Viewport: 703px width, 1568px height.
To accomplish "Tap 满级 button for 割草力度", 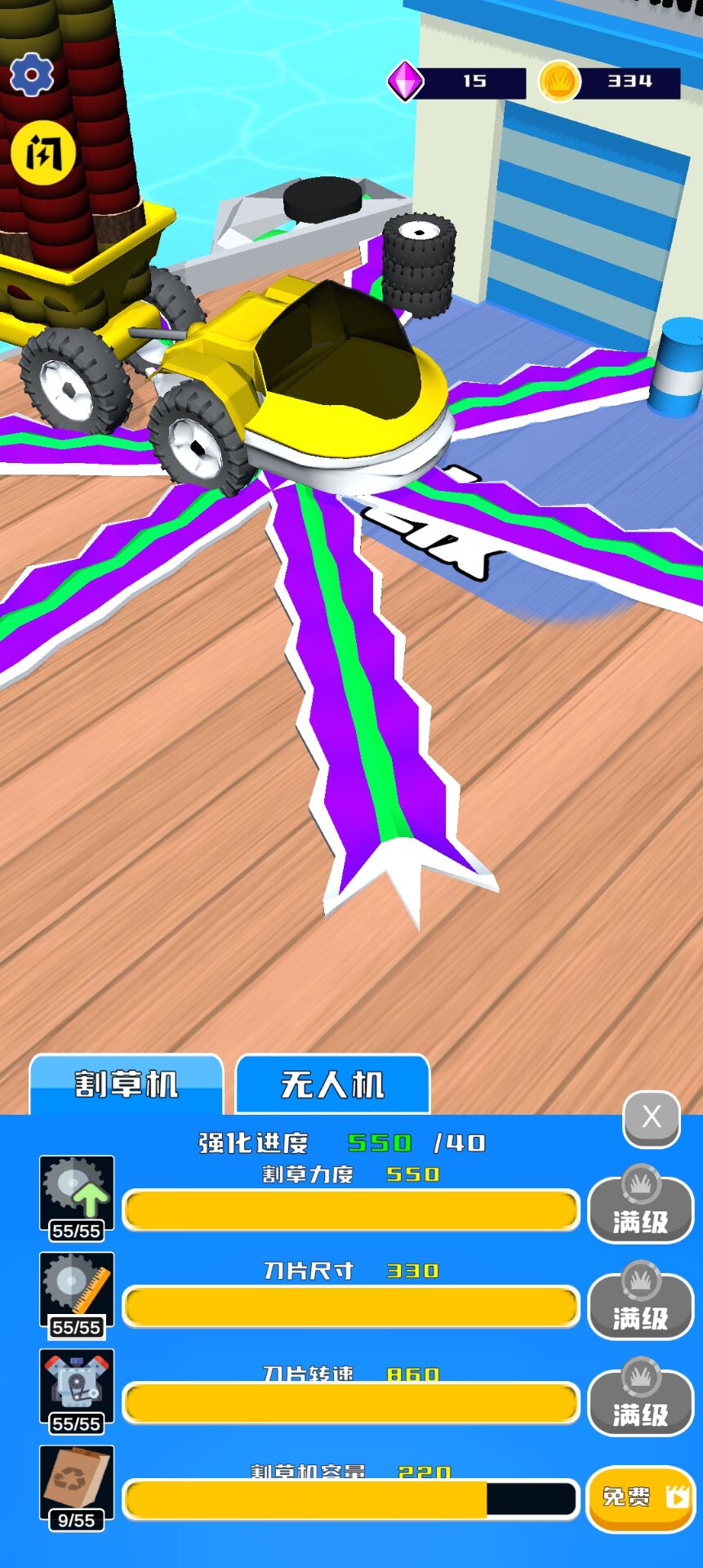I will coord(640,1210).
